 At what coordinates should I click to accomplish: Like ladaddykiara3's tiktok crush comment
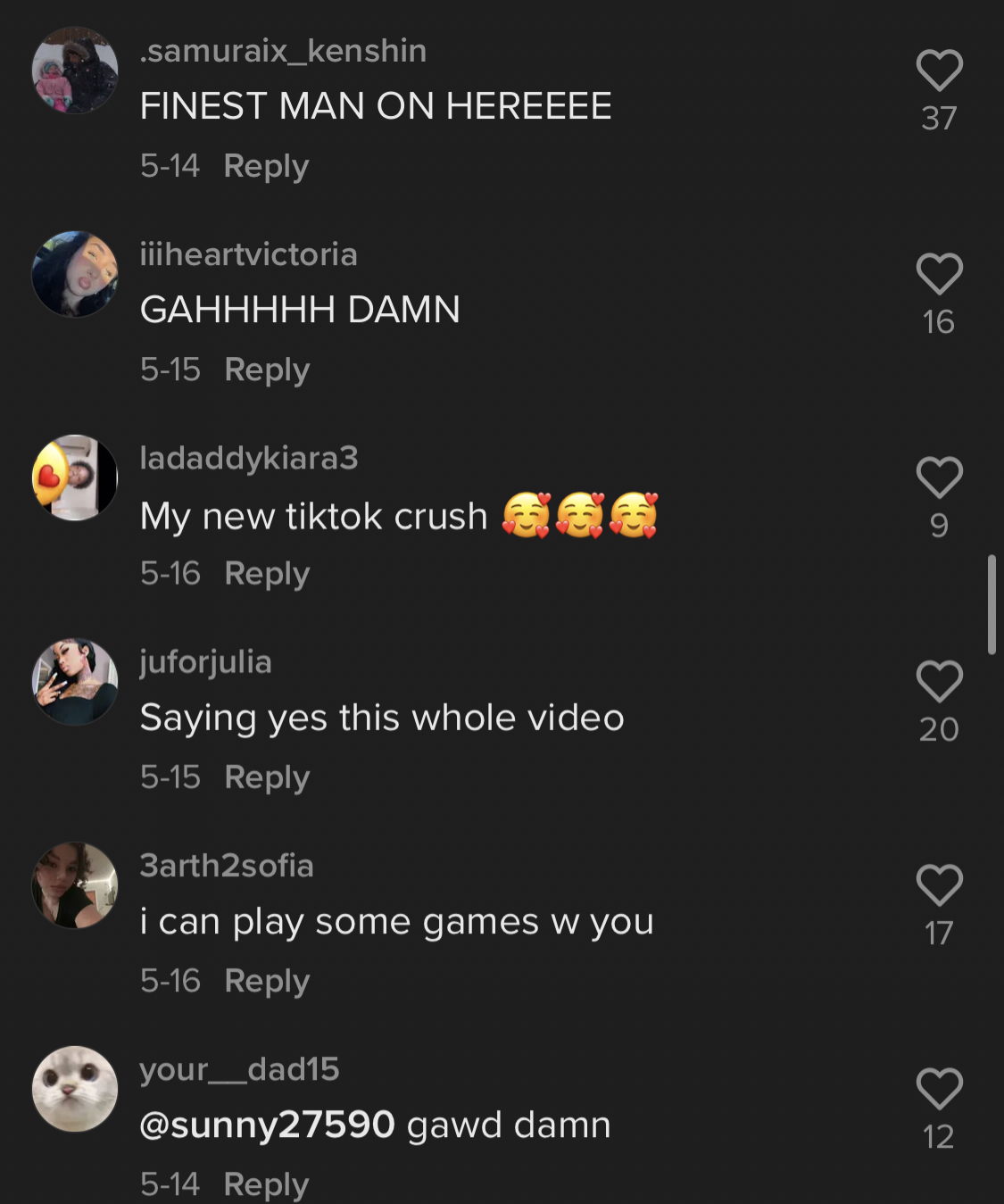939,477
